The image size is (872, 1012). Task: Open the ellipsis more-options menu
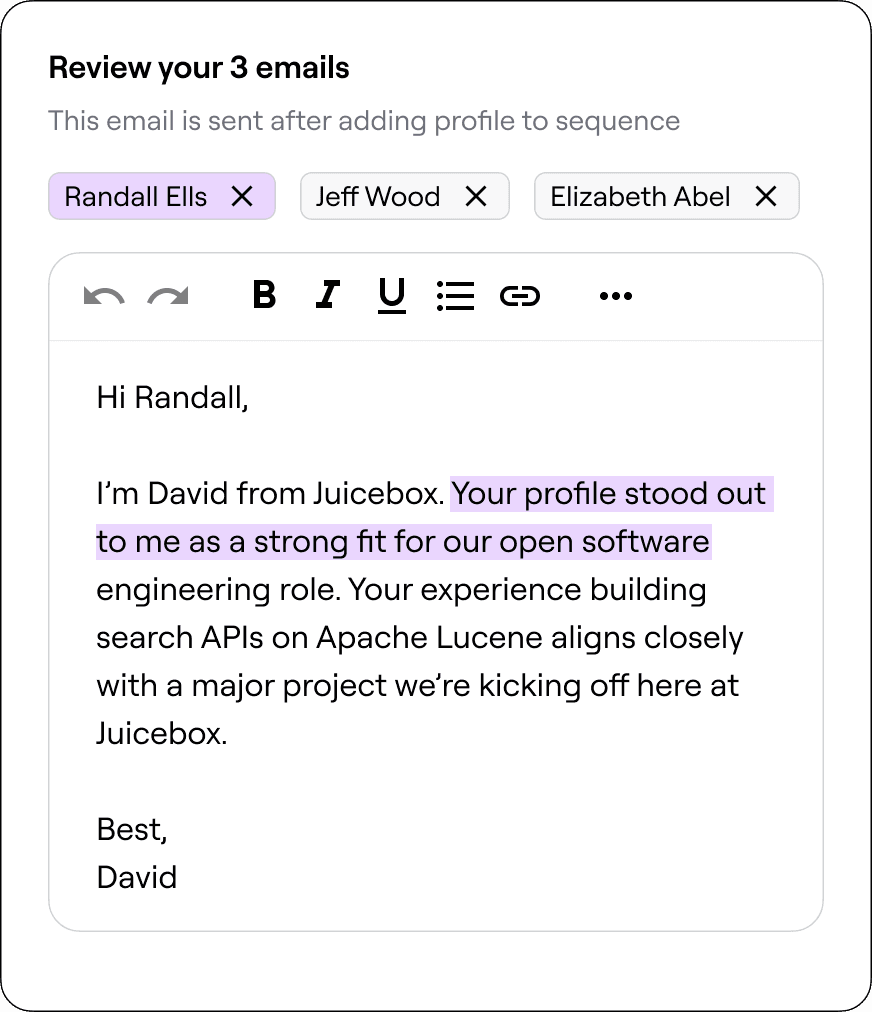coord(615,295)
